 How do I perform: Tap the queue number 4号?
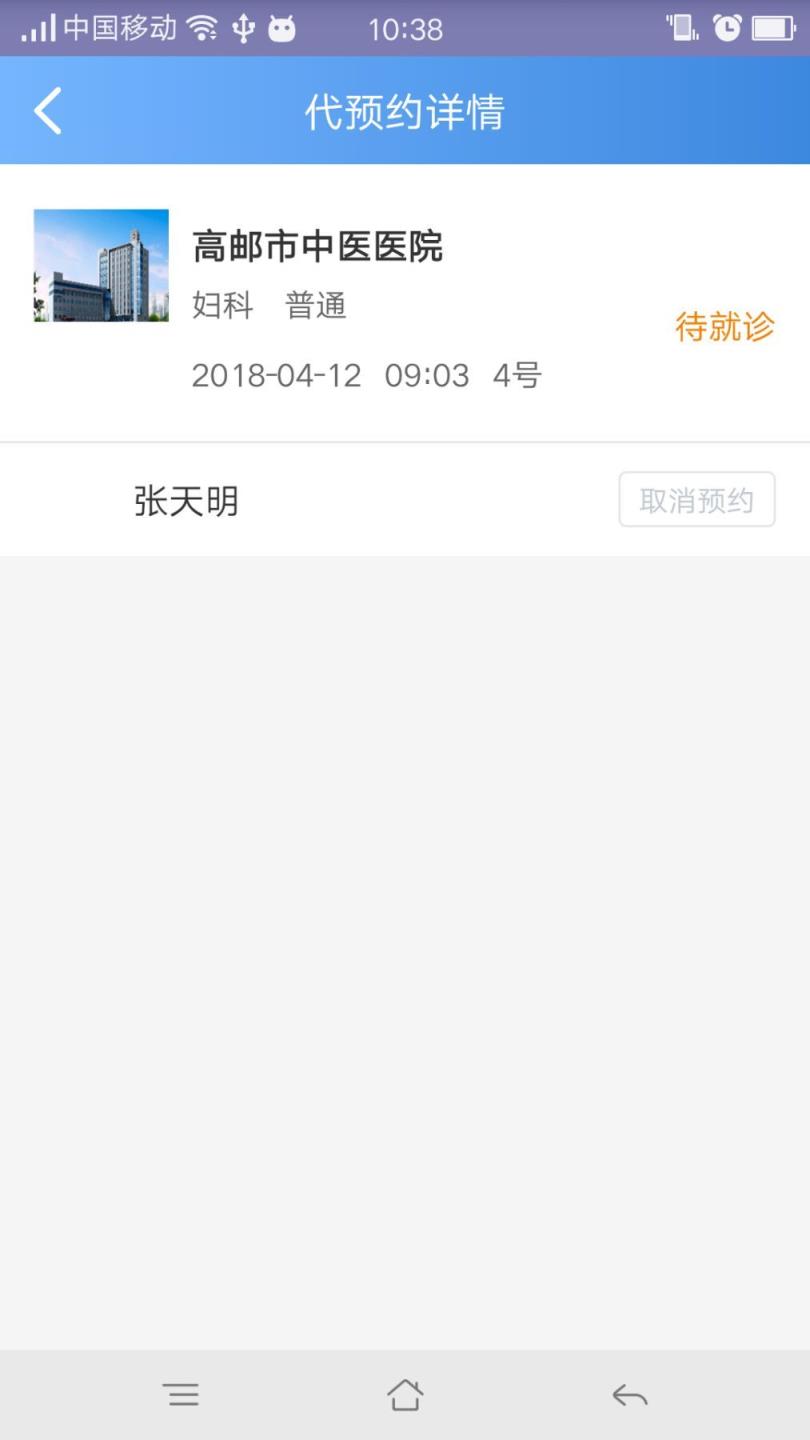[515, 375]
